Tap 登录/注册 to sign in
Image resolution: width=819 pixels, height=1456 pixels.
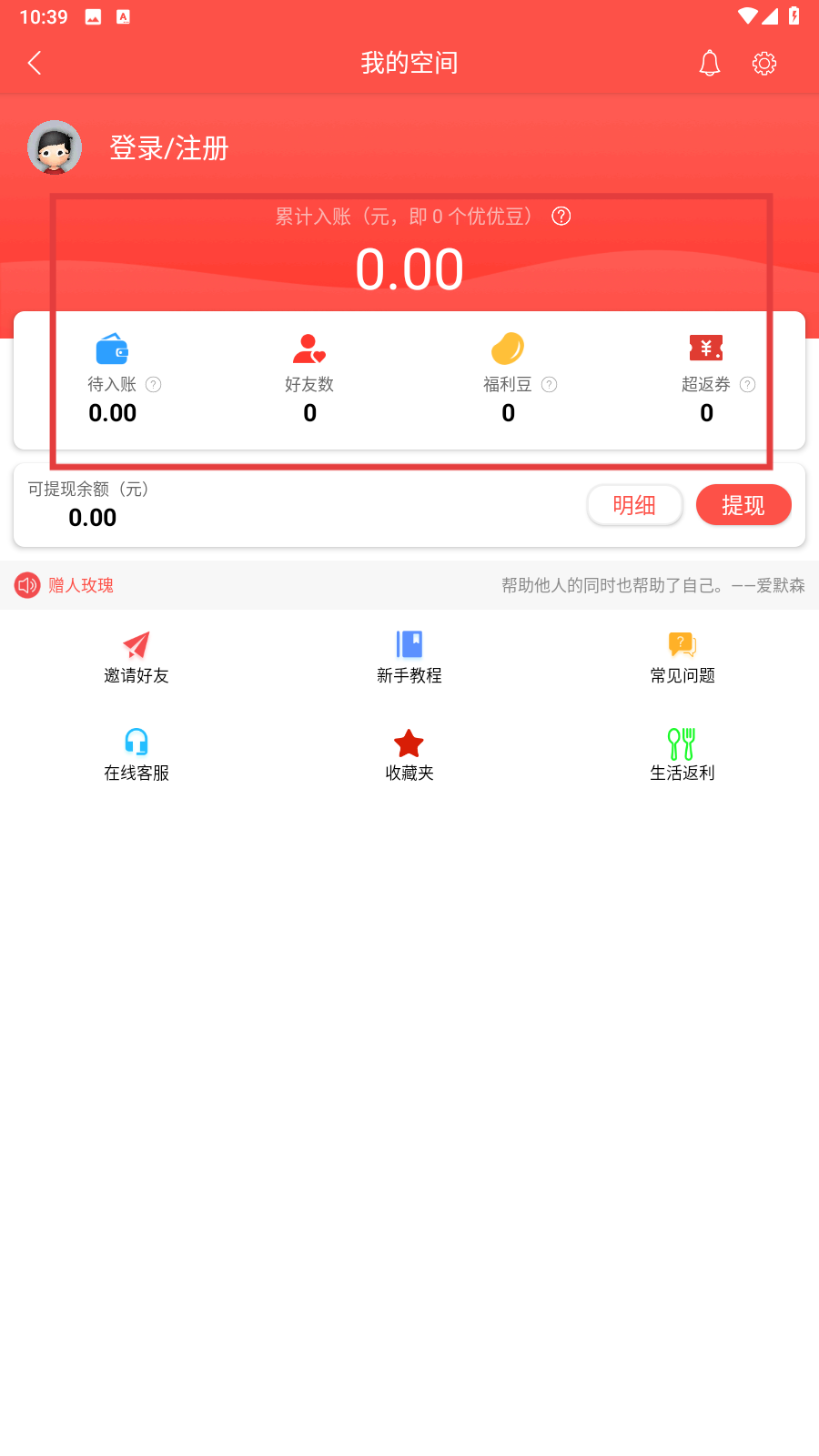(168, 147)
